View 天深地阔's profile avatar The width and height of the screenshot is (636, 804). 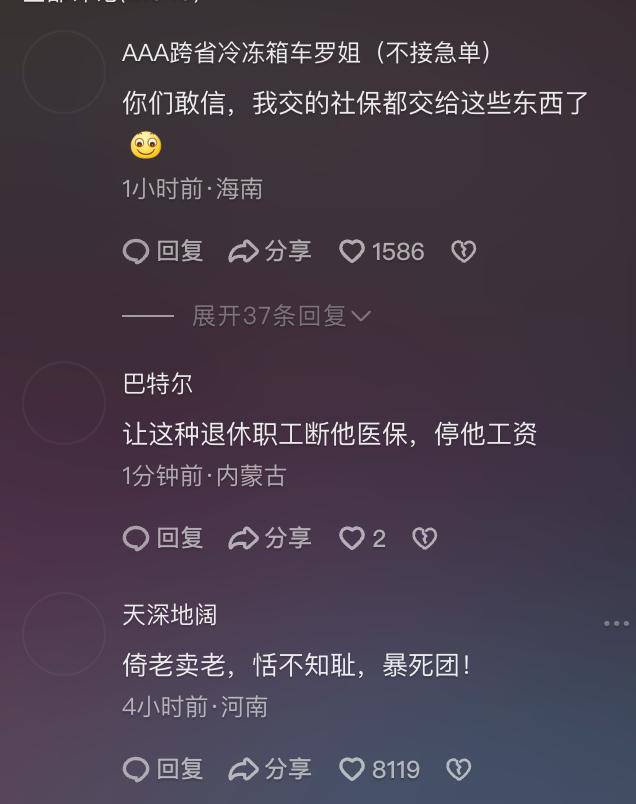pyautogui.click(x=64, y=633)
